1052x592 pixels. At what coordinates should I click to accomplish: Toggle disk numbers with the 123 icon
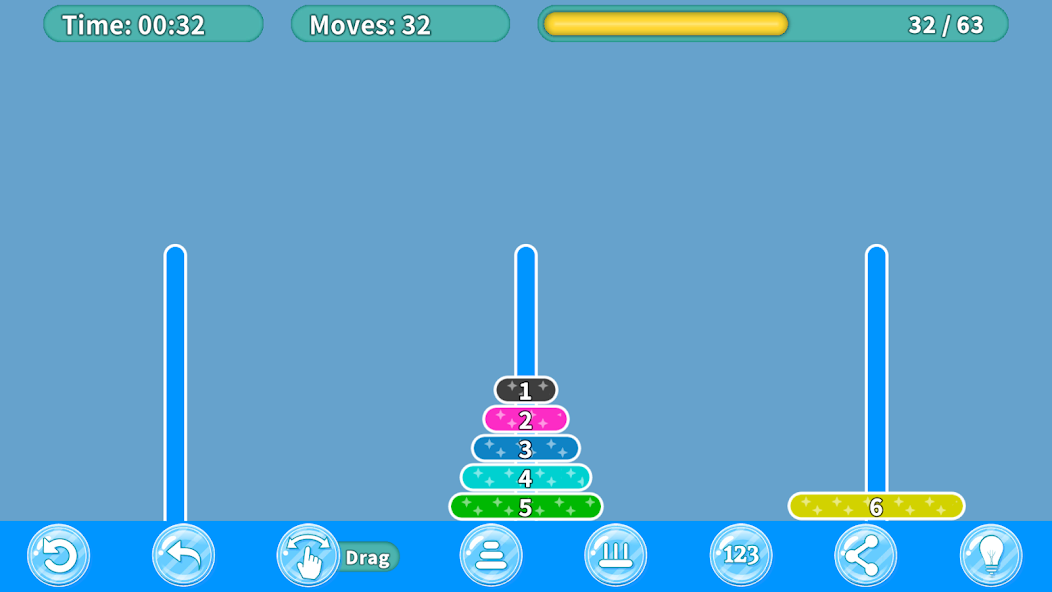pyautogui.click(x=741, y=555)
